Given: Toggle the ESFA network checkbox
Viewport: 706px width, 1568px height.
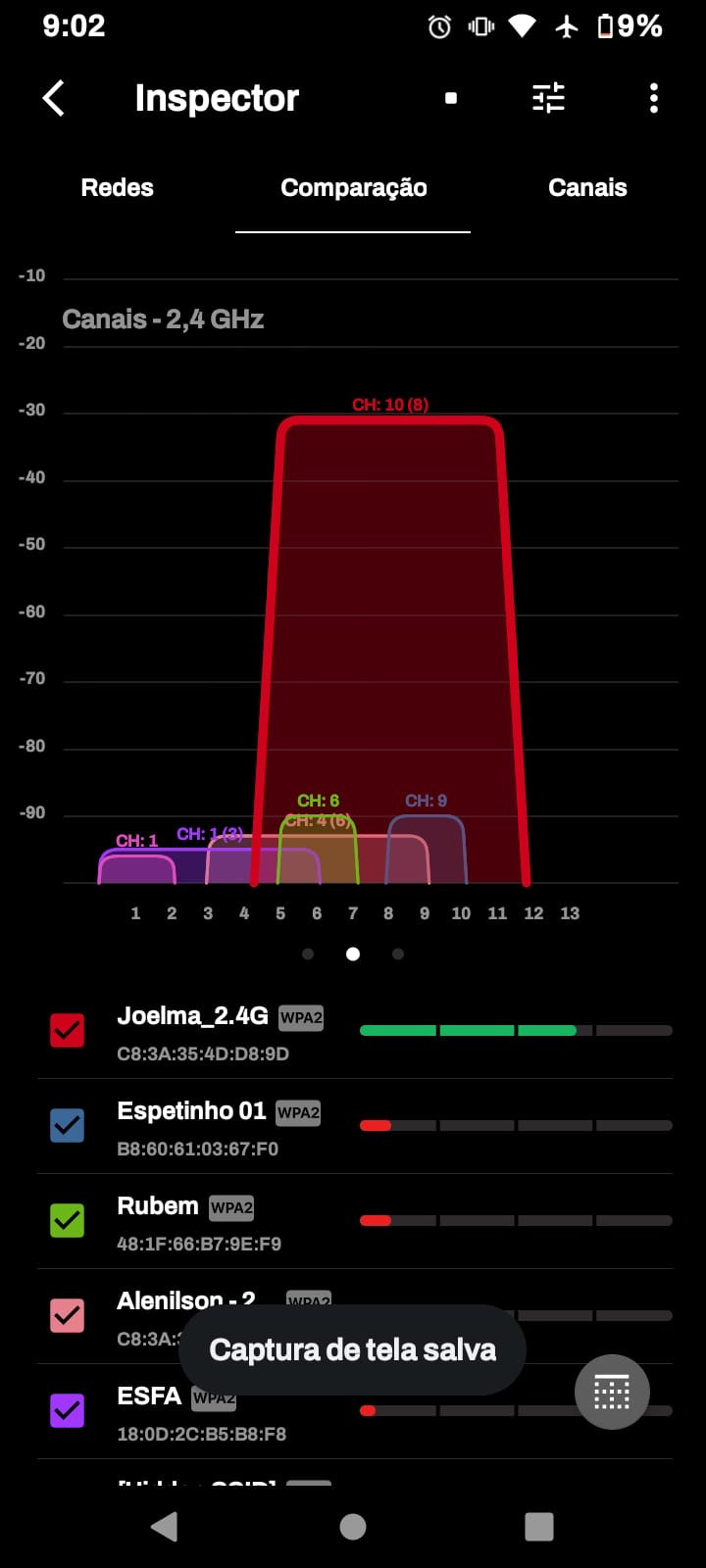Looking at the screenshot, I should [x=68, y=1410].
